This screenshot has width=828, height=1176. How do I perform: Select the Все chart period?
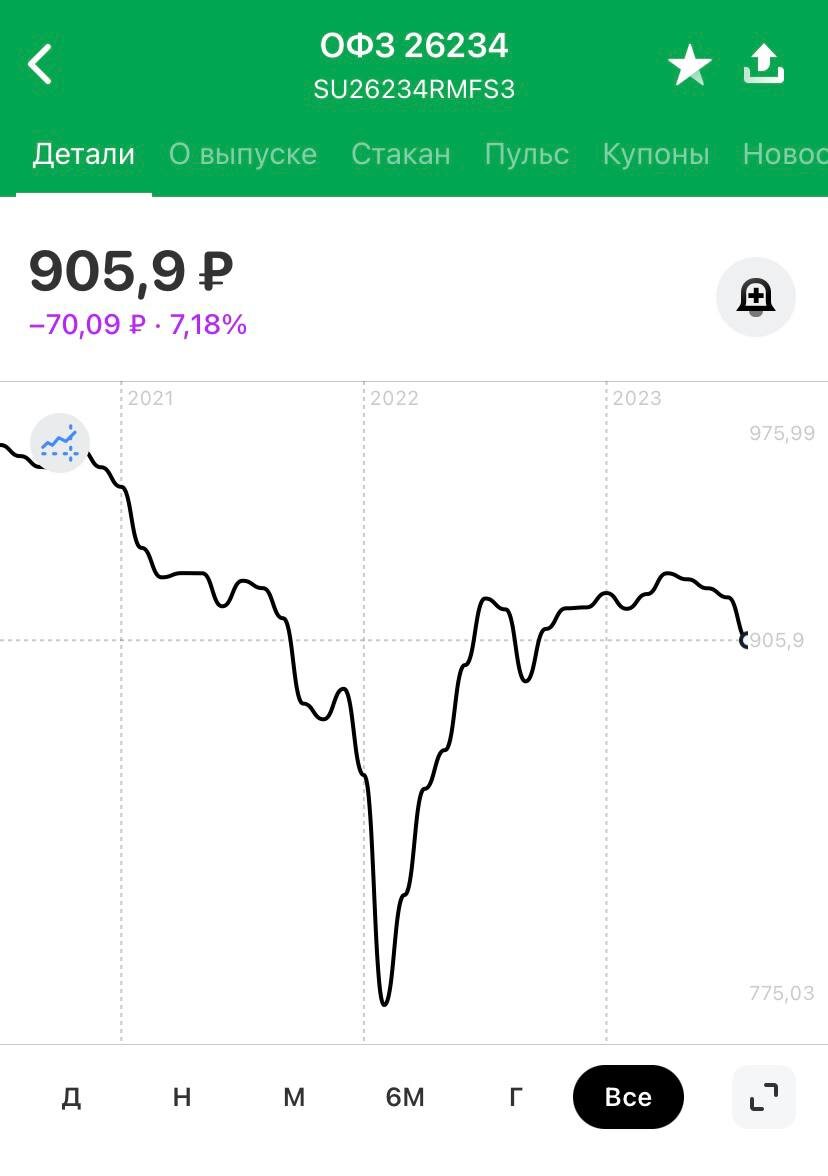628,1097
